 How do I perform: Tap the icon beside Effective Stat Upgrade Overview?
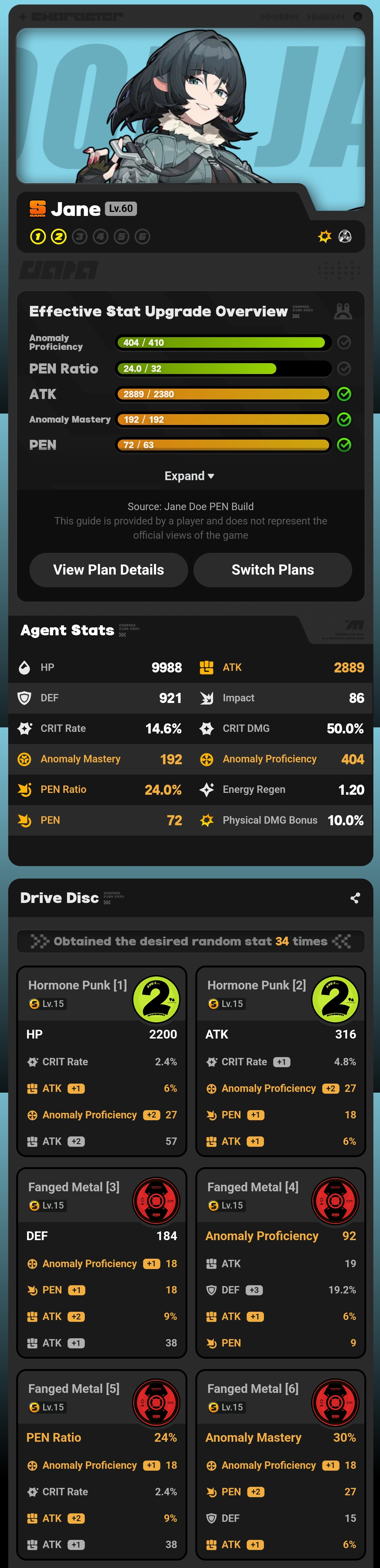tap(343, 312)
